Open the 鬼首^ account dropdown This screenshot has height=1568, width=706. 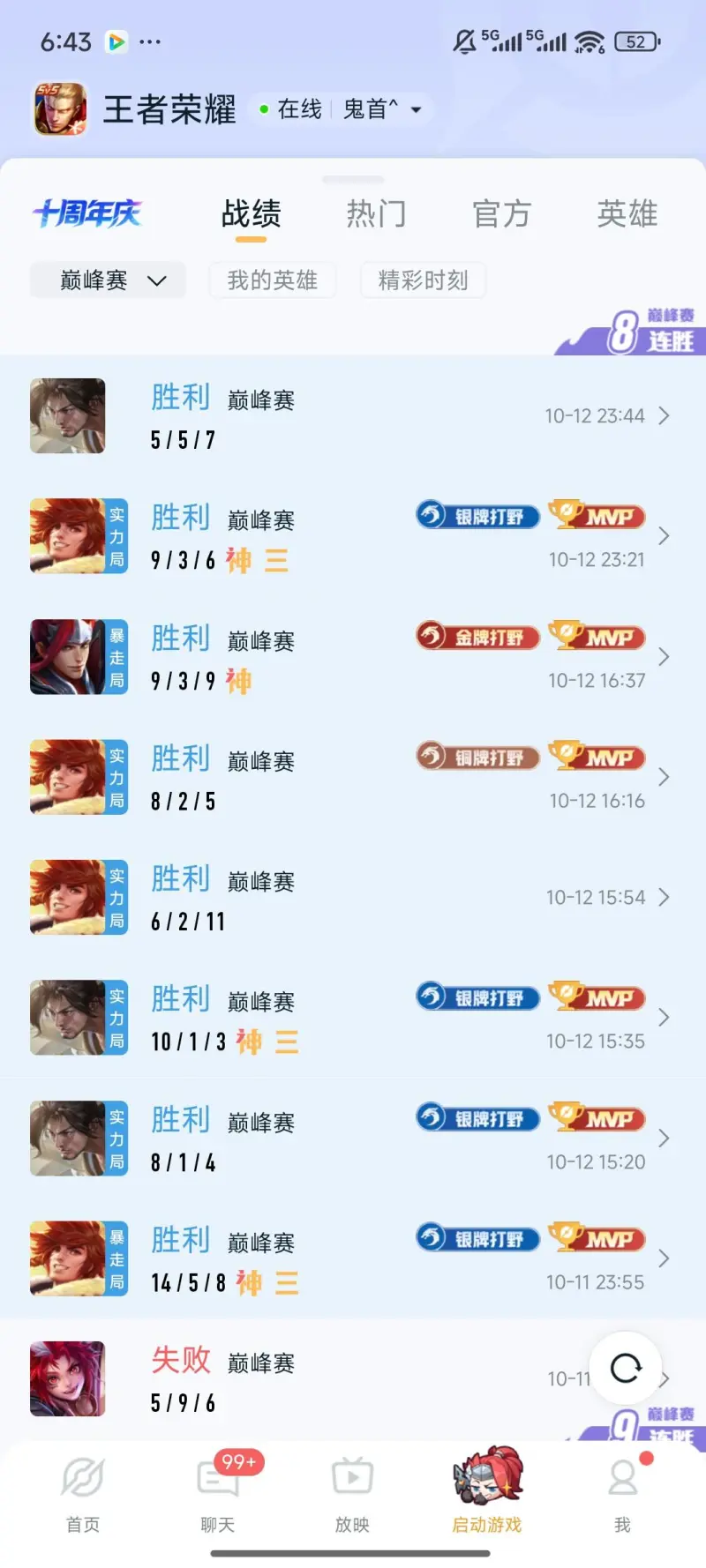(381, 109)
